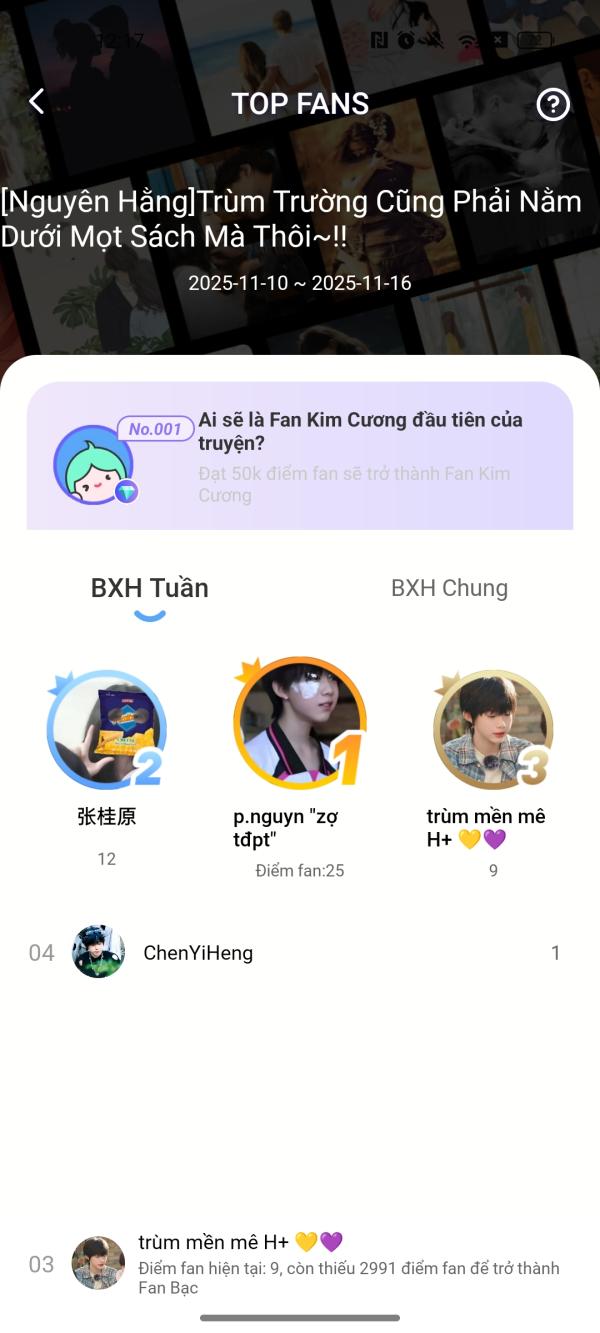Select the BXH Tuần tab
The height and width of the screenshot is (1333, 600).
pyautogui.click(x=150, y=588)
